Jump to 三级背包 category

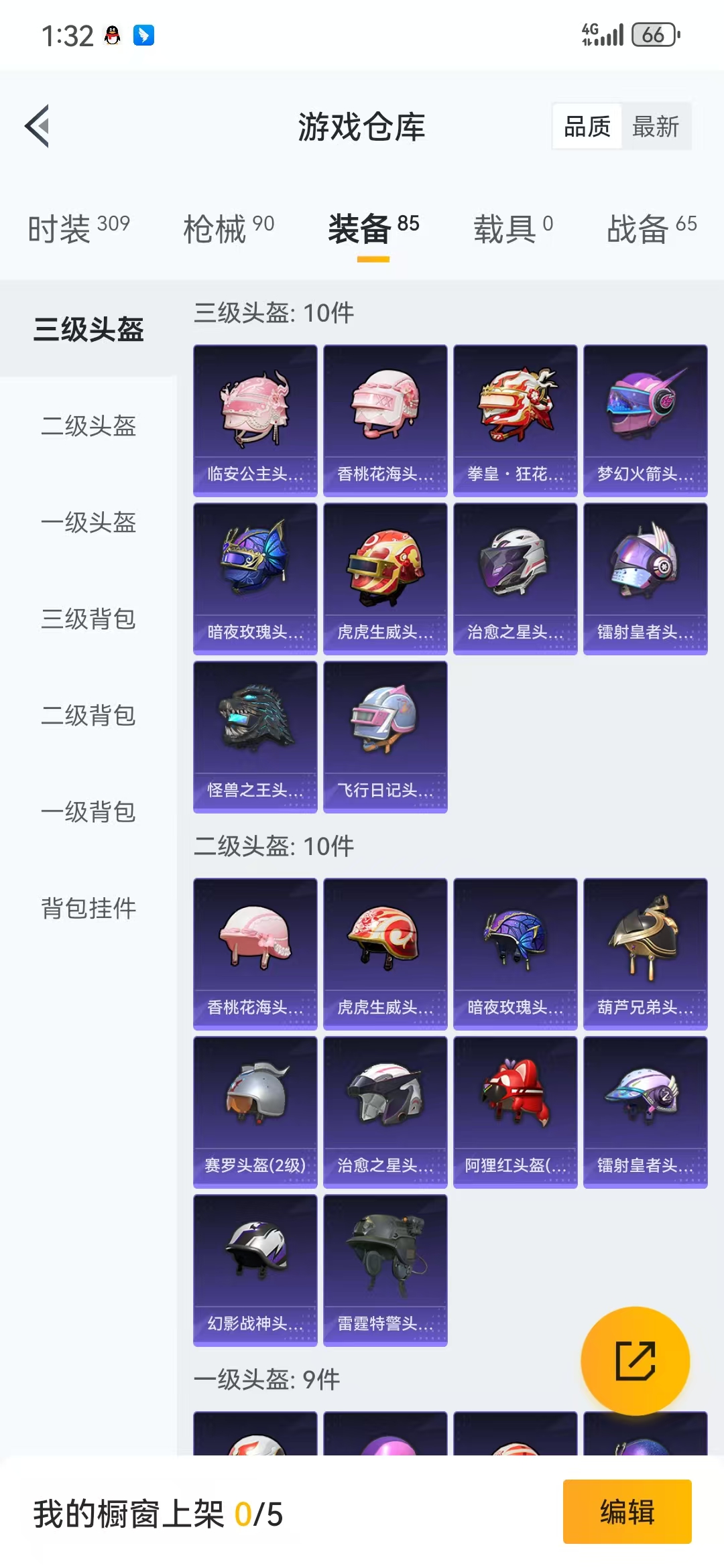tap(88, 618)
